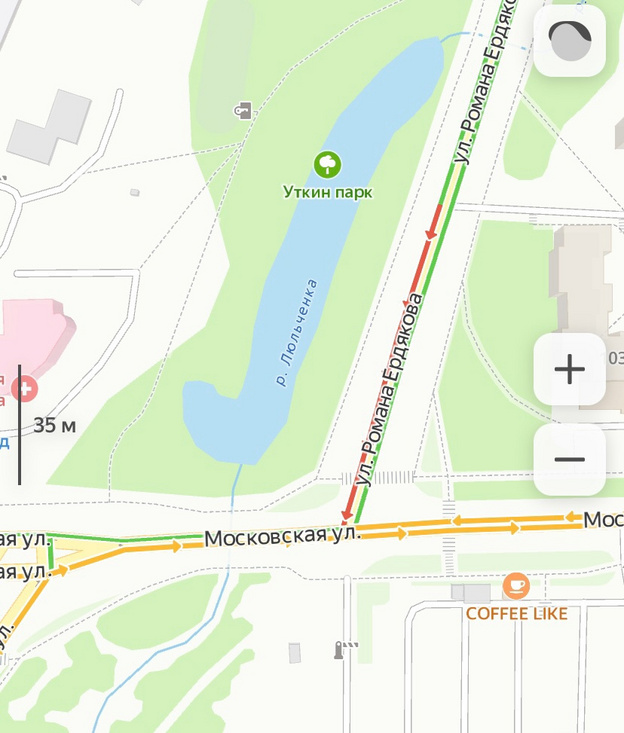Tap the compass to reset orientation
The width and height of the screenshot is (624, 733).
pyautogui.click(x=570, y=41)
